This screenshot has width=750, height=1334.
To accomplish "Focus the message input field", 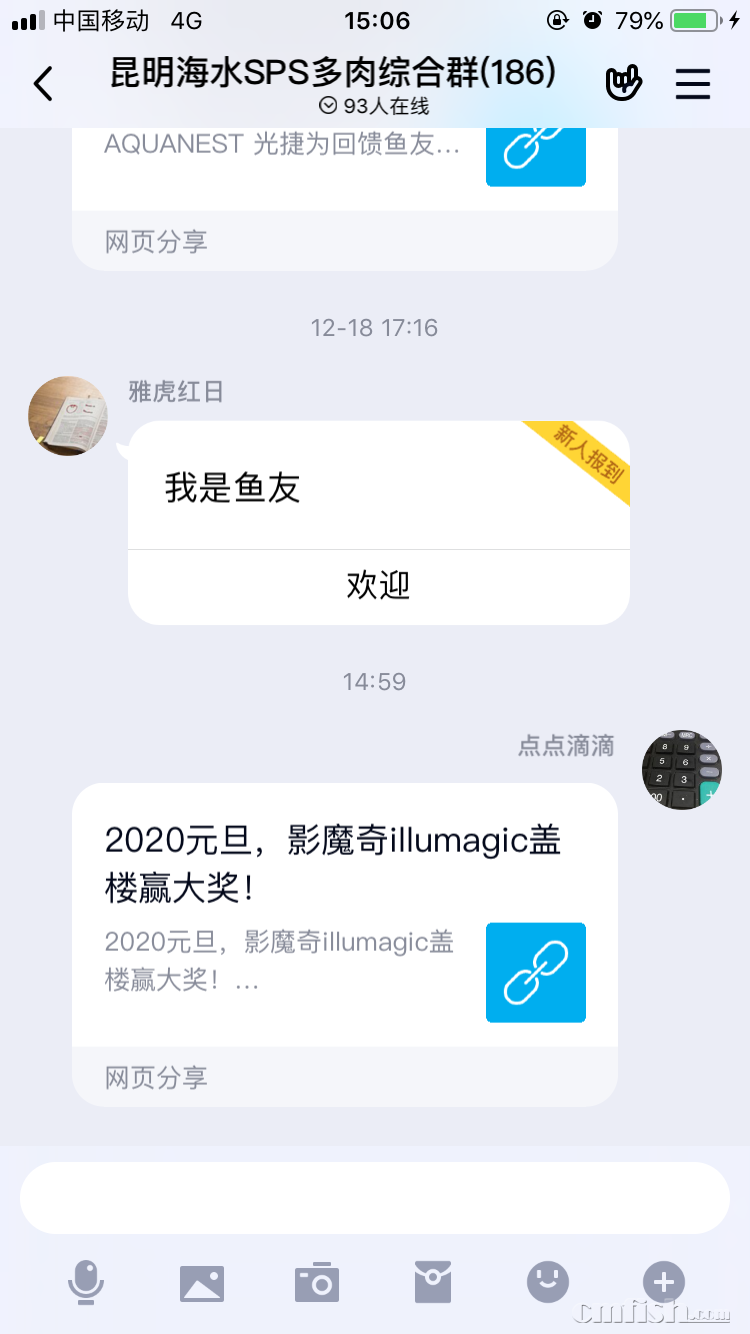I will [374, 1198].
